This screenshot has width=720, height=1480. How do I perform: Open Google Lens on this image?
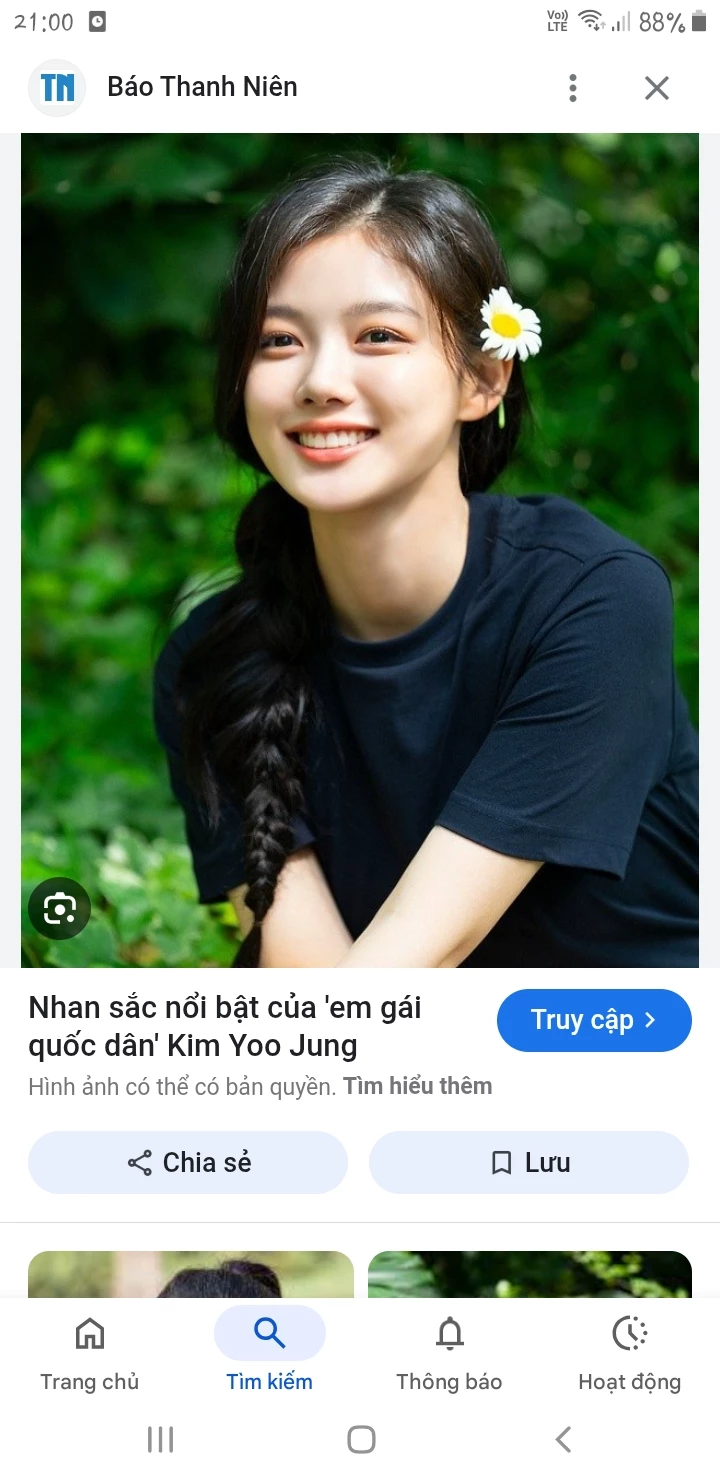[59, 908]
